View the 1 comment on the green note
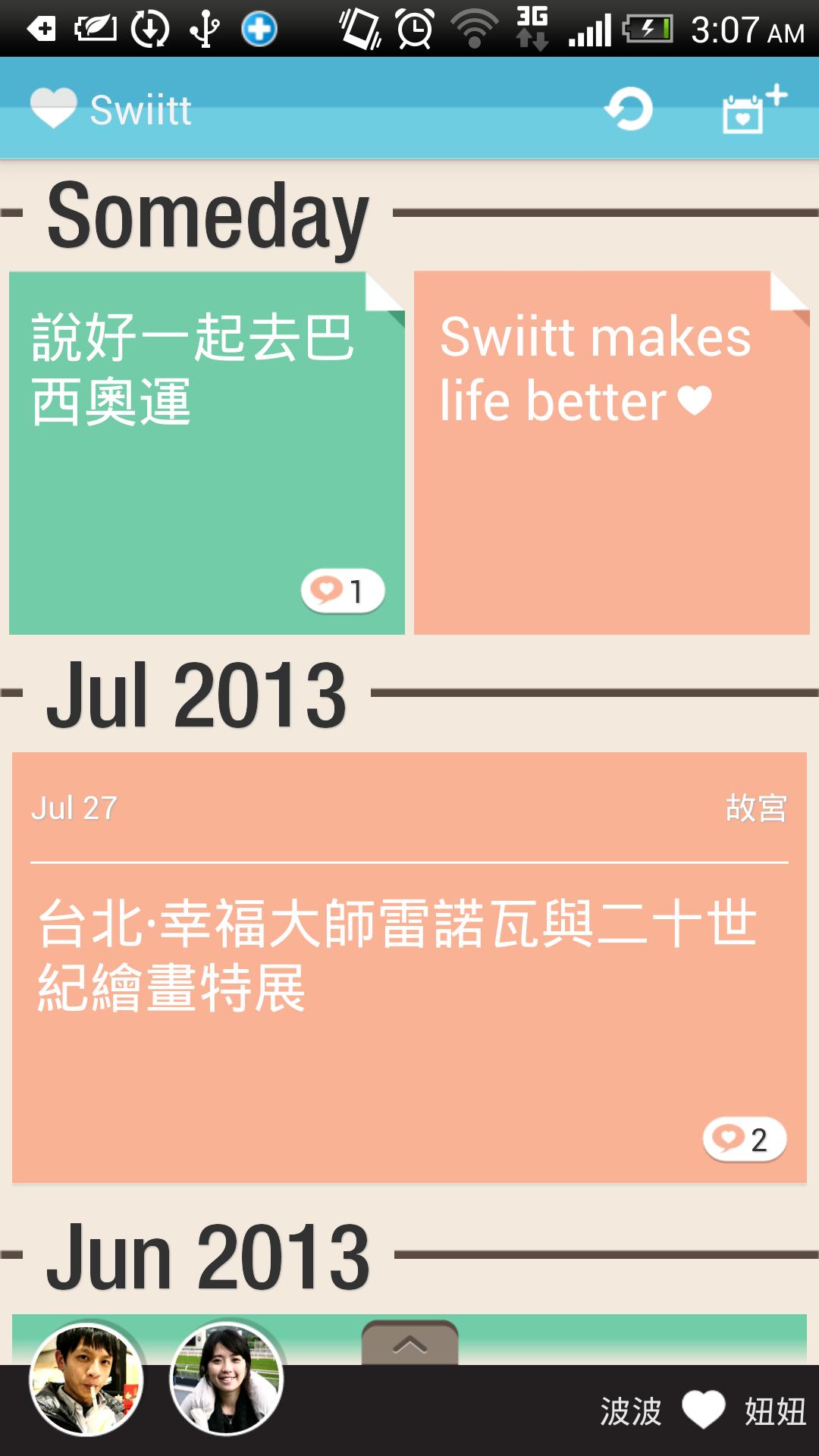The image size is (819, 1456). [343, 591]
